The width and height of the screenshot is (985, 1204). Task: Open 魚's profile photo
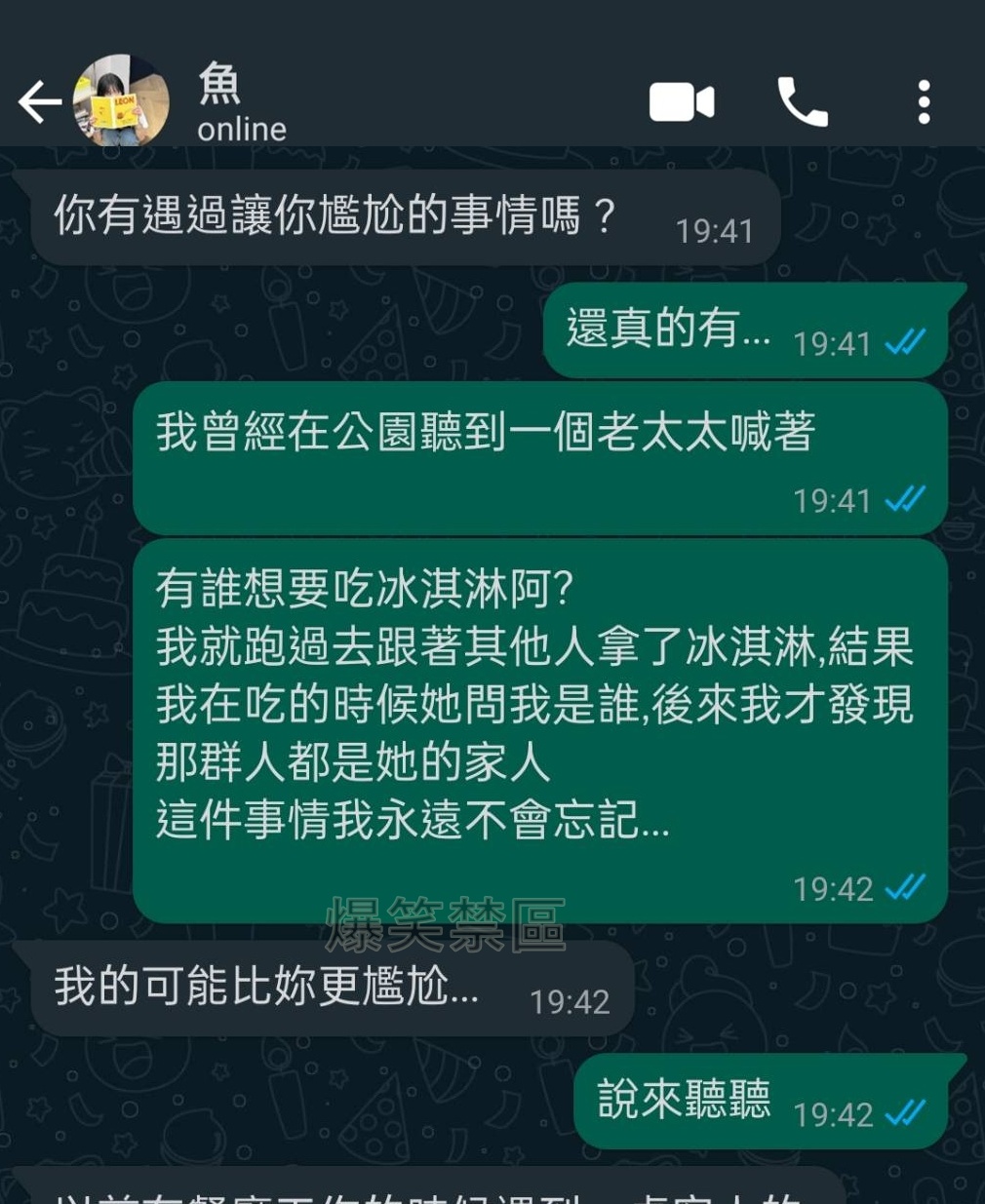pyautogui.click(x=121, y=101)
